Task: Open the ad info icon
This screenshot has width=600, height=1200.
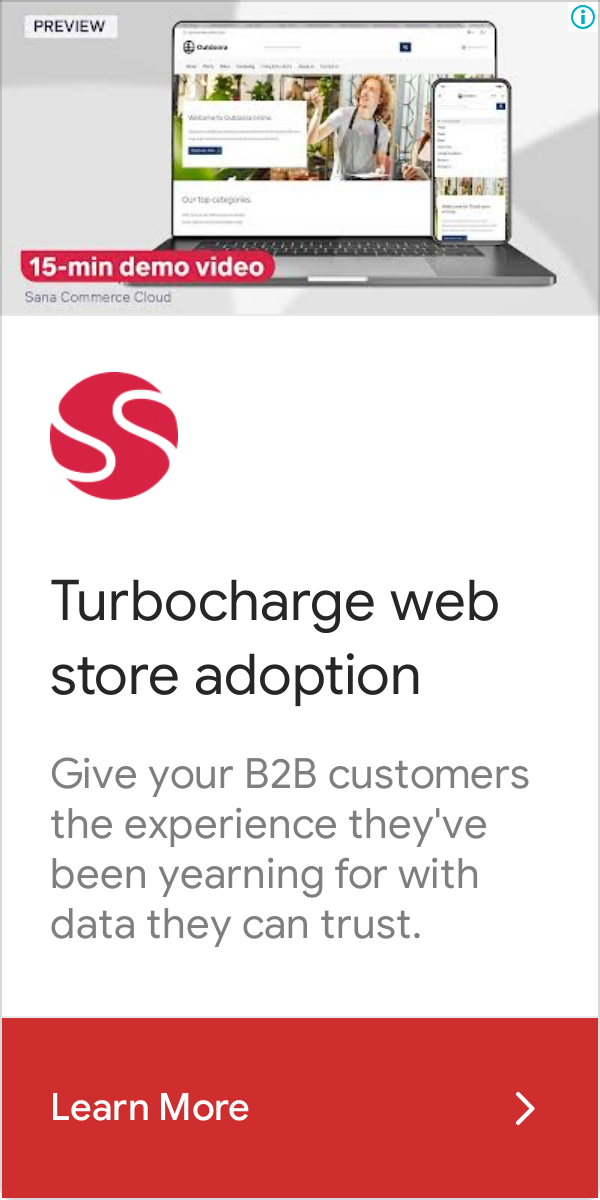Action: coord(583,16)
